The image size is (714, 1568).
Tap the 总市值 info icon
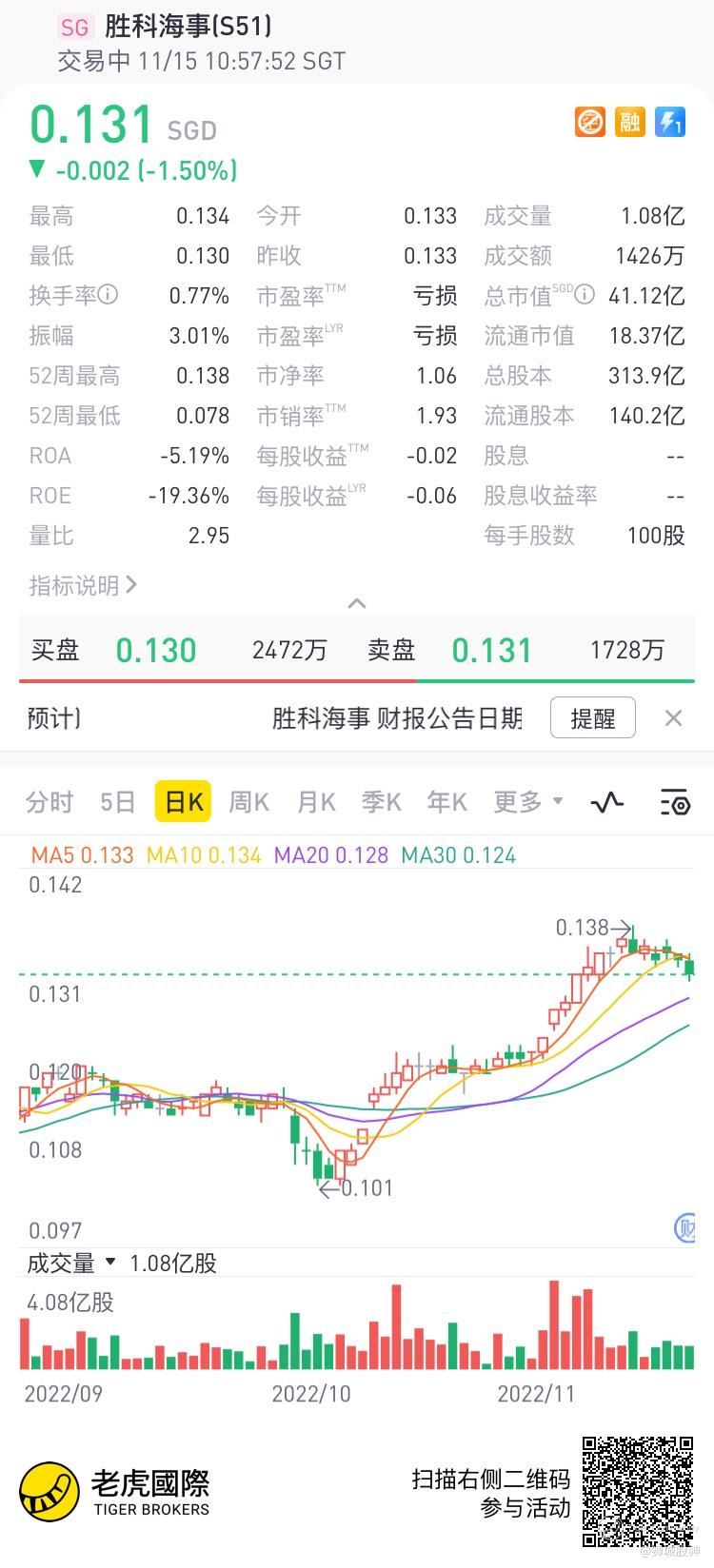point(585,295)
